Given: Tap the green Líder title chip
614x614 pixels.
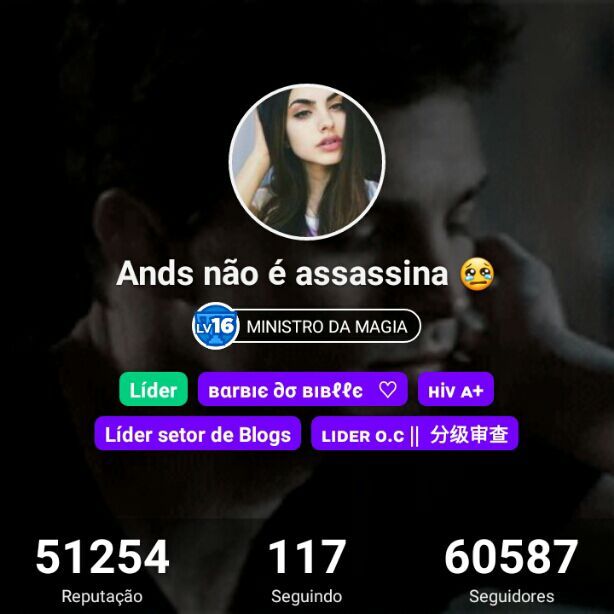Looking at the screenshot, I should [153, 390].
